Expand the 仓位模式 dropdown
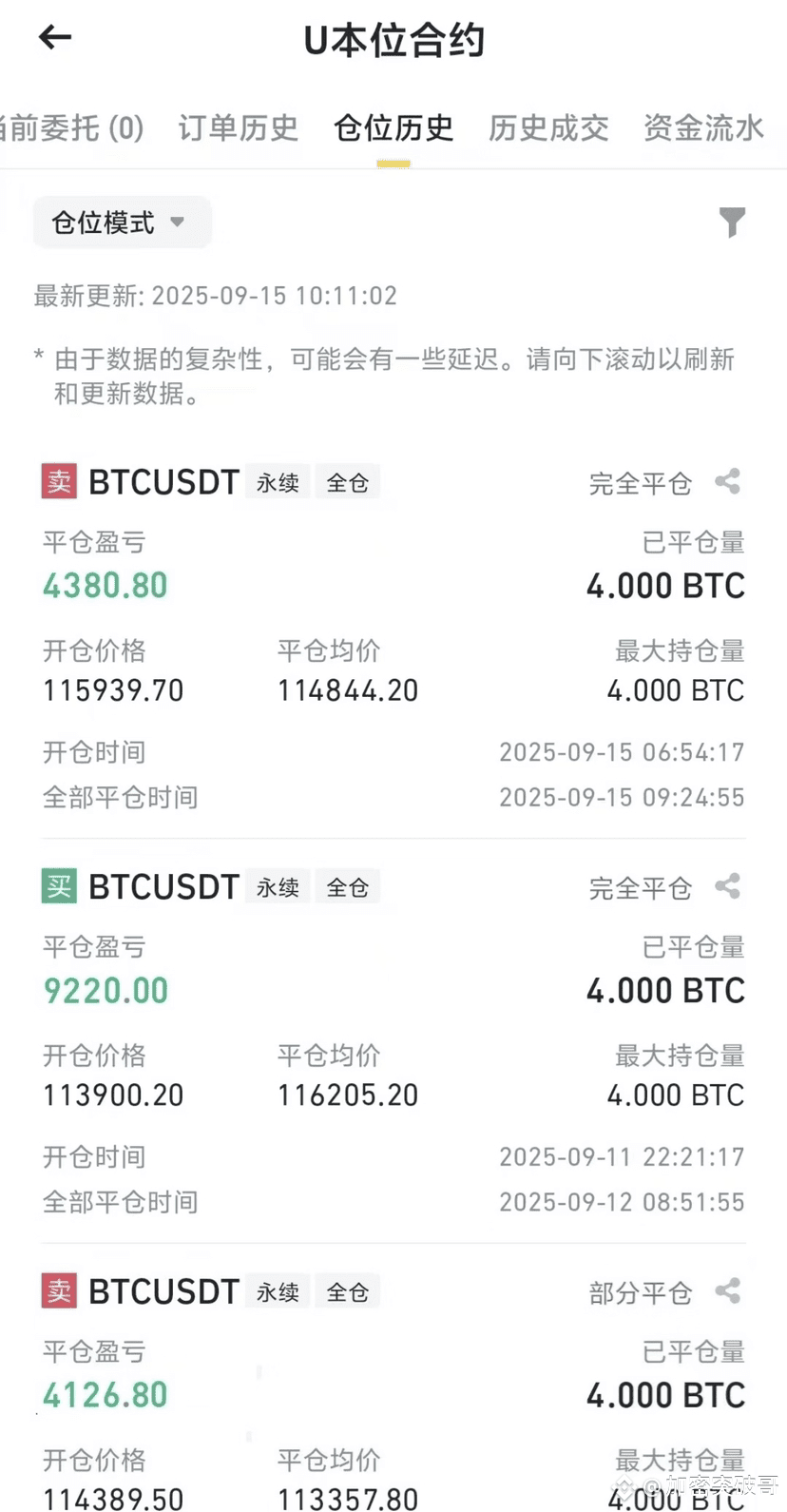 point(122,223)
